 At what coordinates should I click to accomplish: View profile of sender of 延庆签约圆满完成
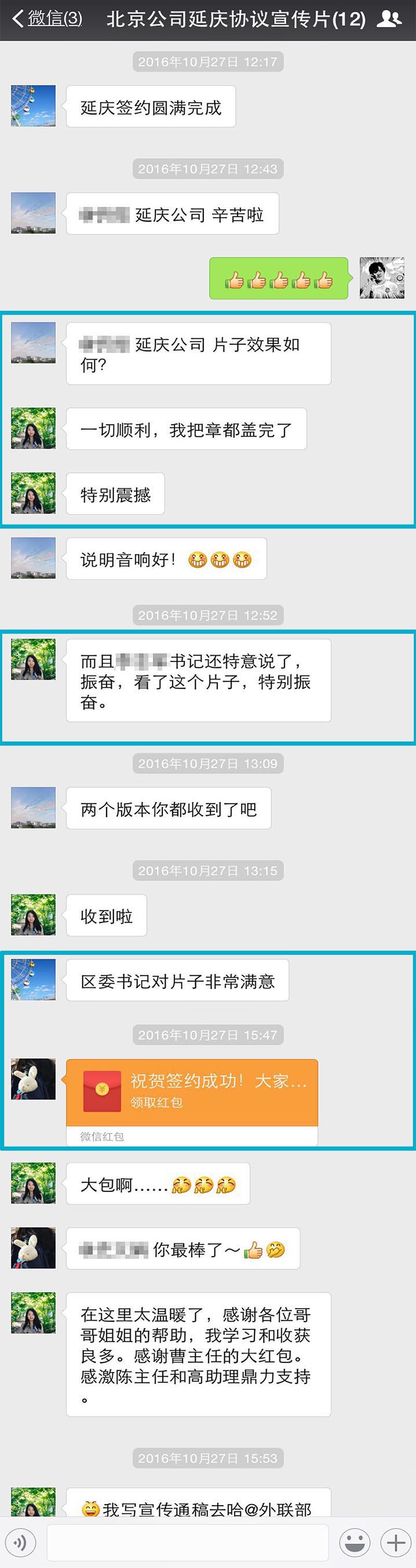[33, 106]
